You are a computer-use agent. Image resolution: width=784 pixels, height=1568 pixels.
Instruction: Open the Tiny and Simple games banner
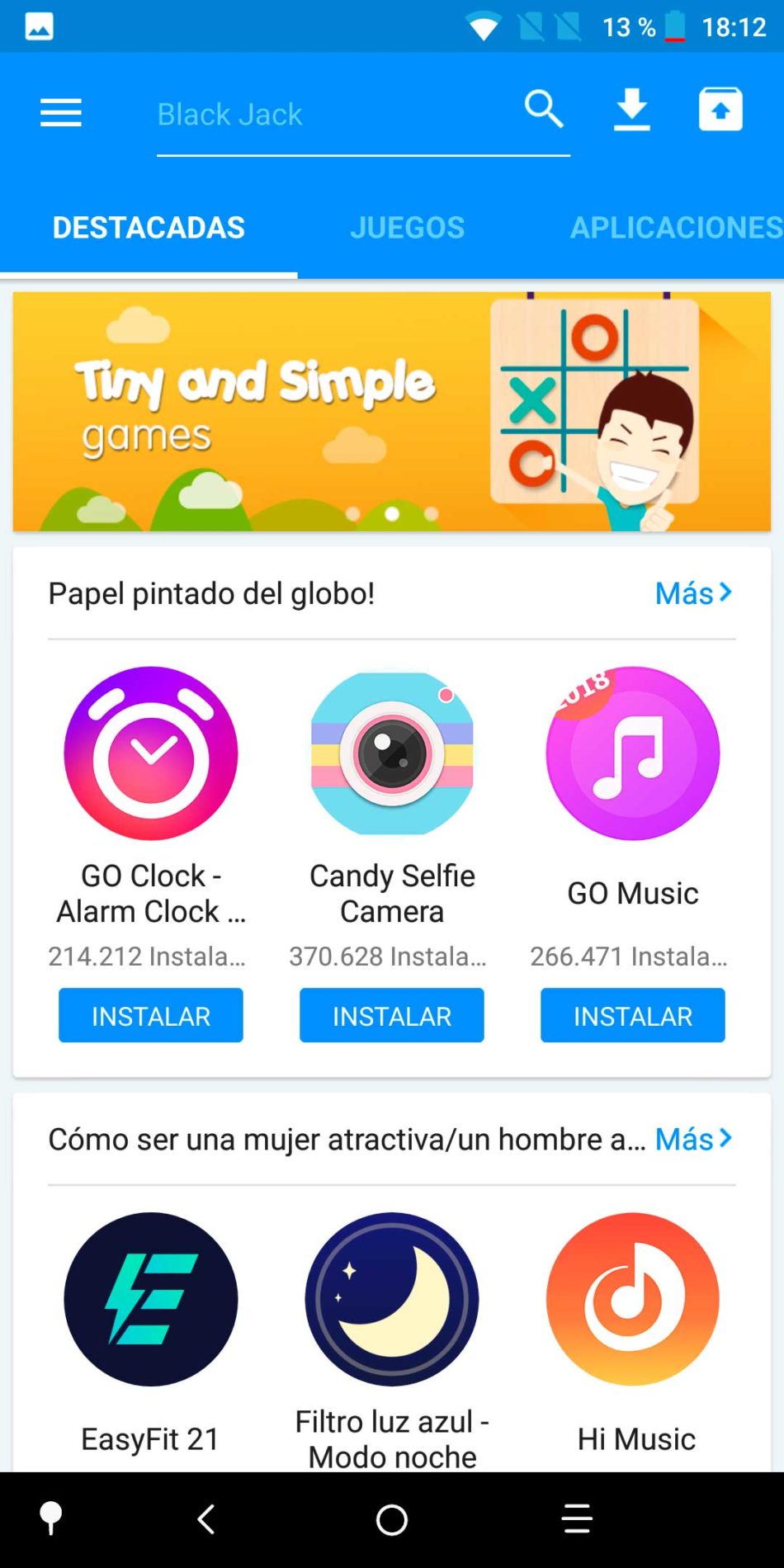(392, 411)
